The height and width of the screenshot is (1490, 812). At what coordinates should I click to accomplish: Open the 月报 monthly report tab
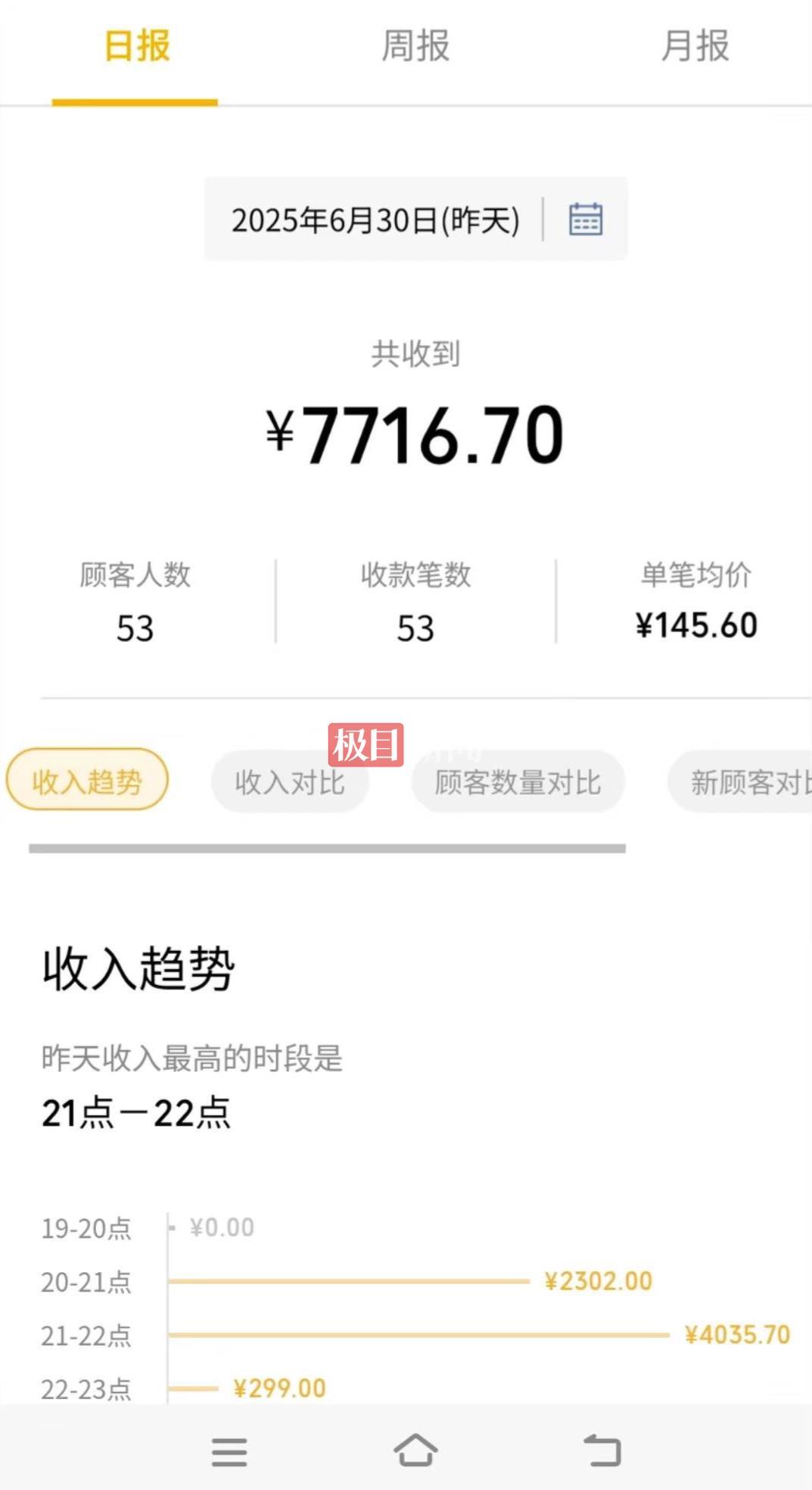tap(695, 47)
